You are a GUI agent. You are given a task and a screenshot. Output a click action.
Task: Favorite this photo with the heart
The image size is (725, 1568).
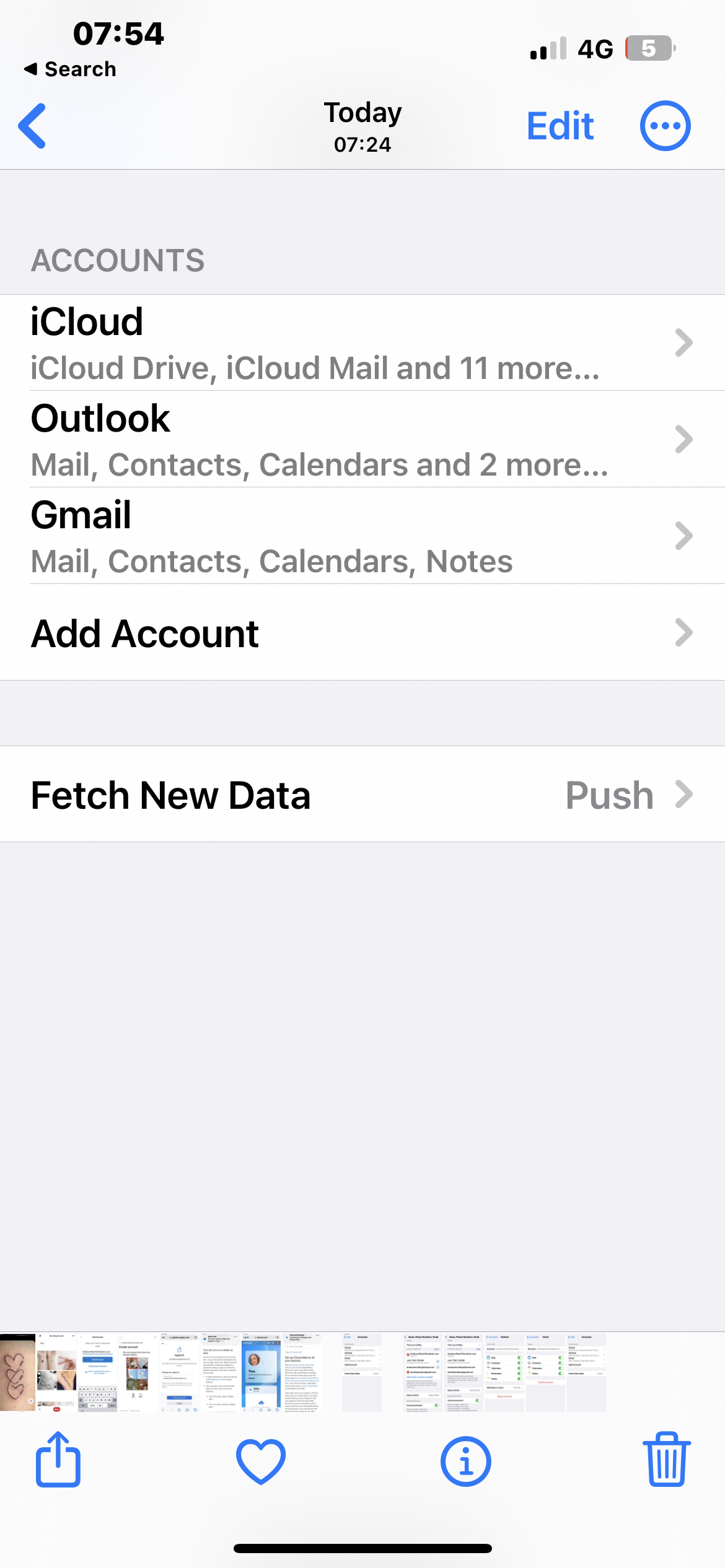[261, 1461]
